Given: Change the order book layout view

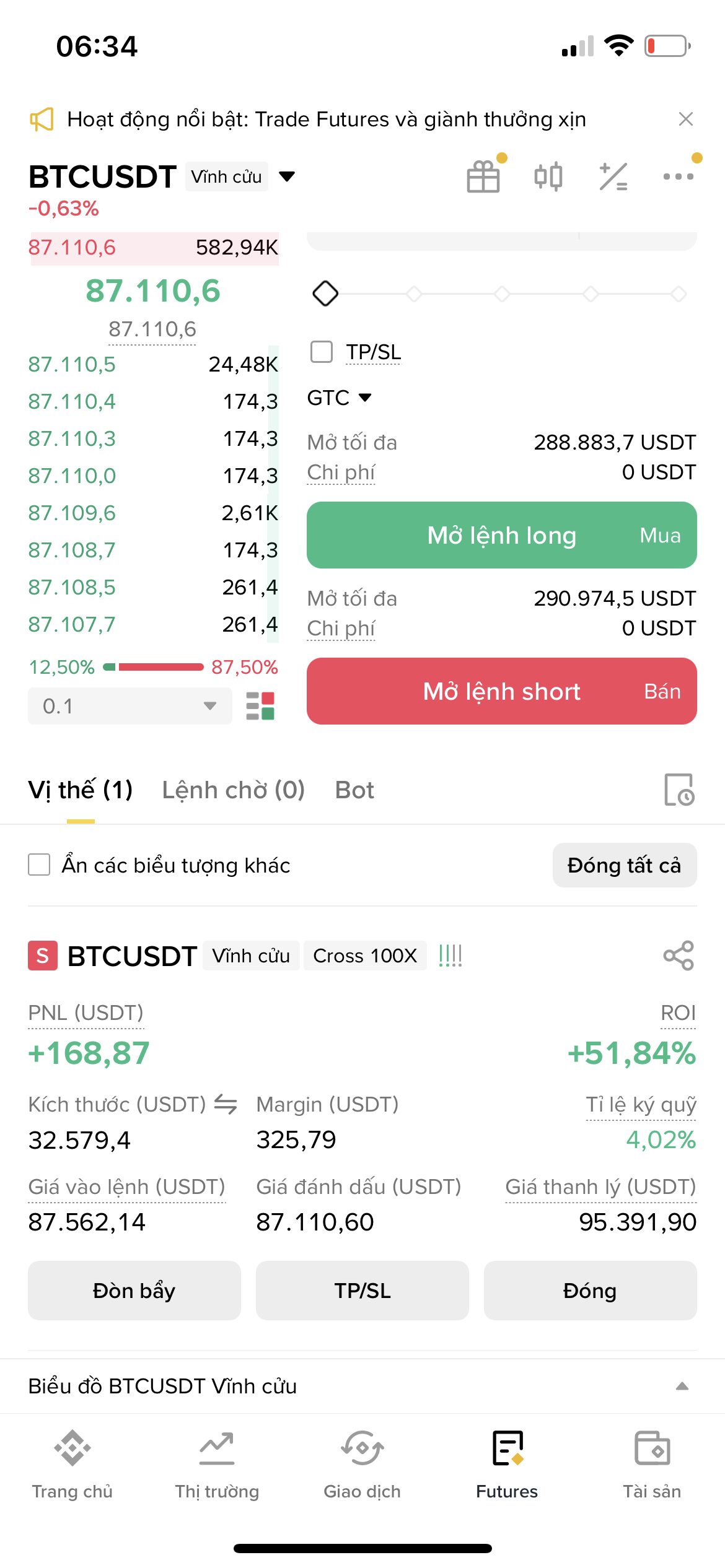Looking at the screenshot, I should [x=260, y=706].
